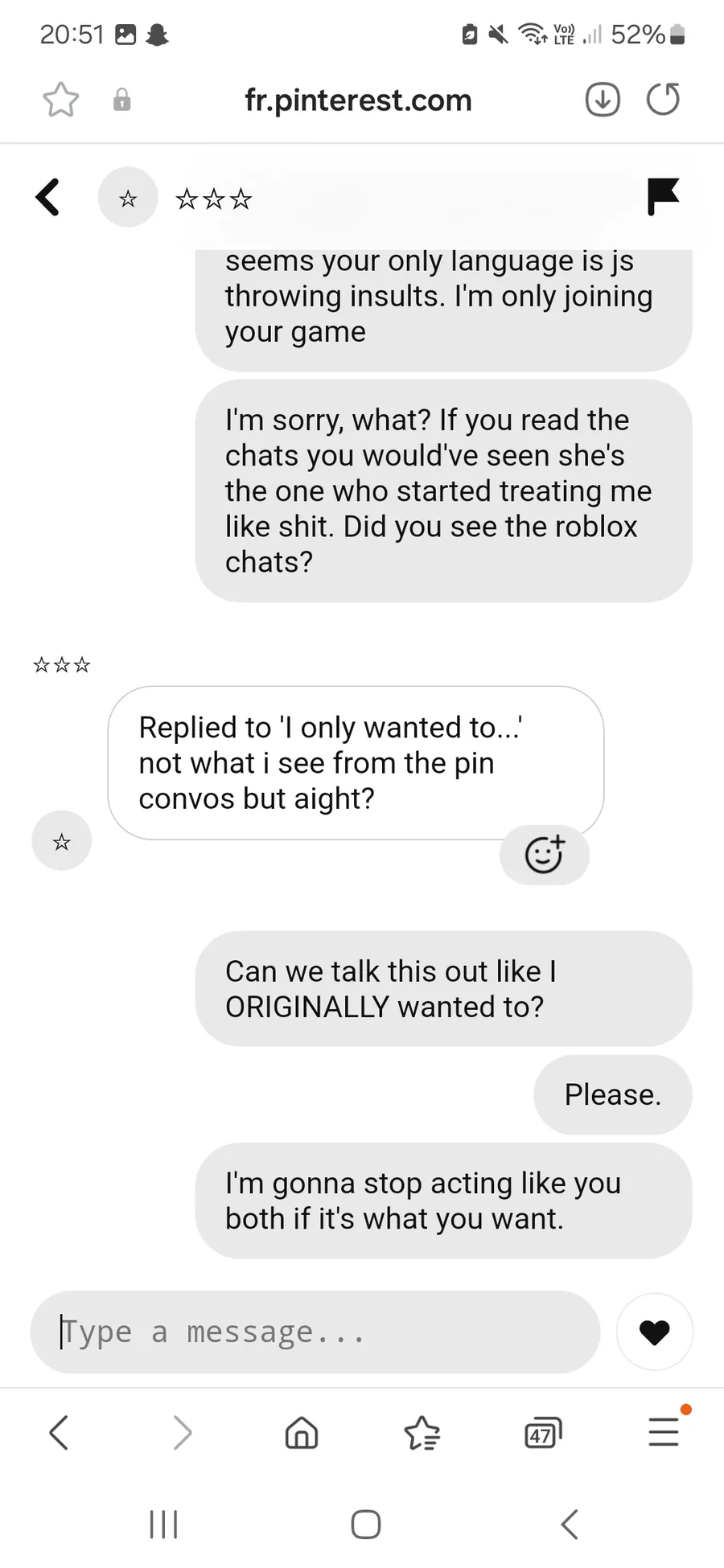Report this conversation with the flag icon
This screenshot has width=724, height=1568.
pyautogui.click(x=664, y=197)
